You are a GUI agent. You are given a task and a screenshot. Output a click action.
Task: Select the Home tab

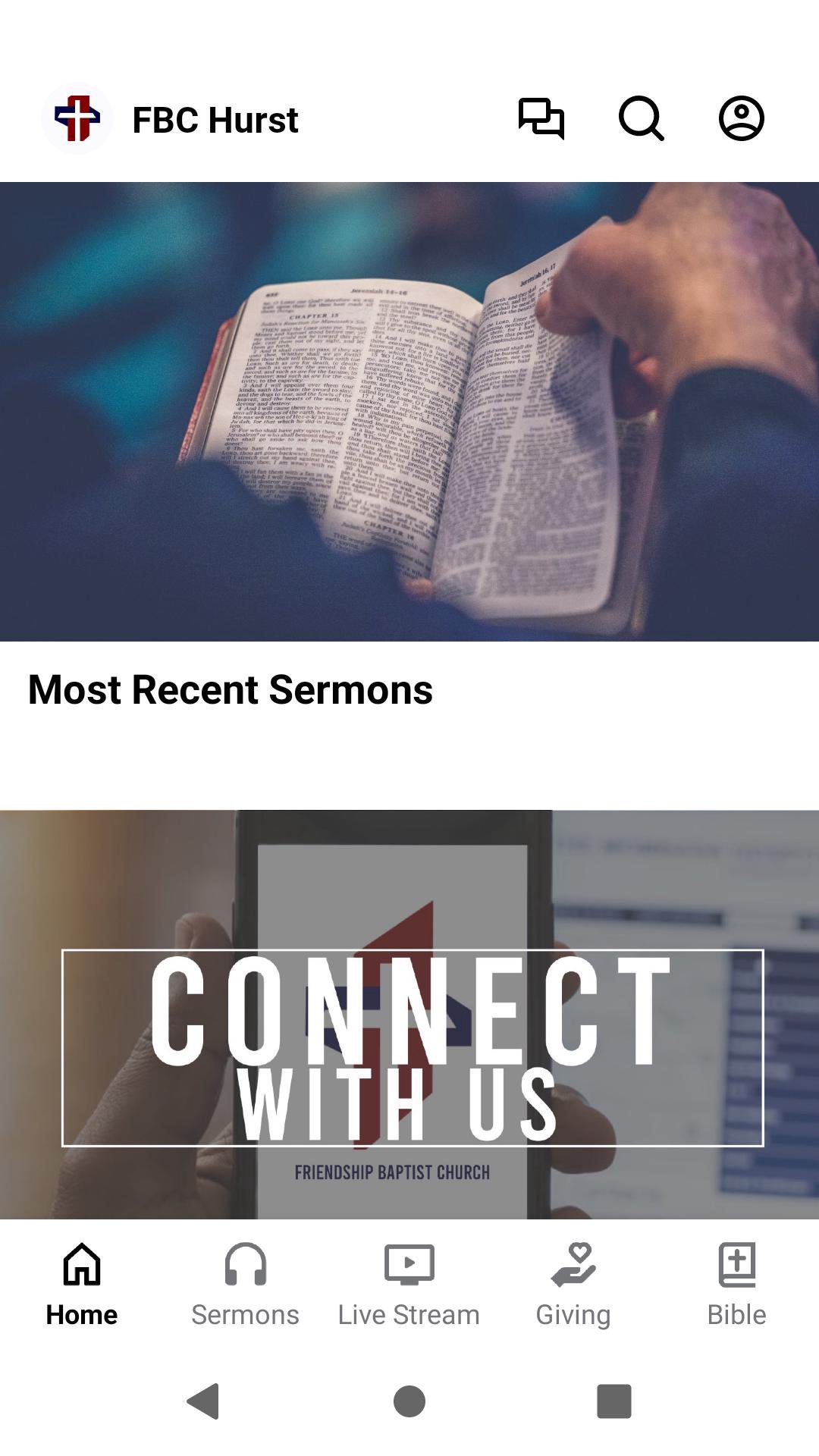tap(82, 1284)
